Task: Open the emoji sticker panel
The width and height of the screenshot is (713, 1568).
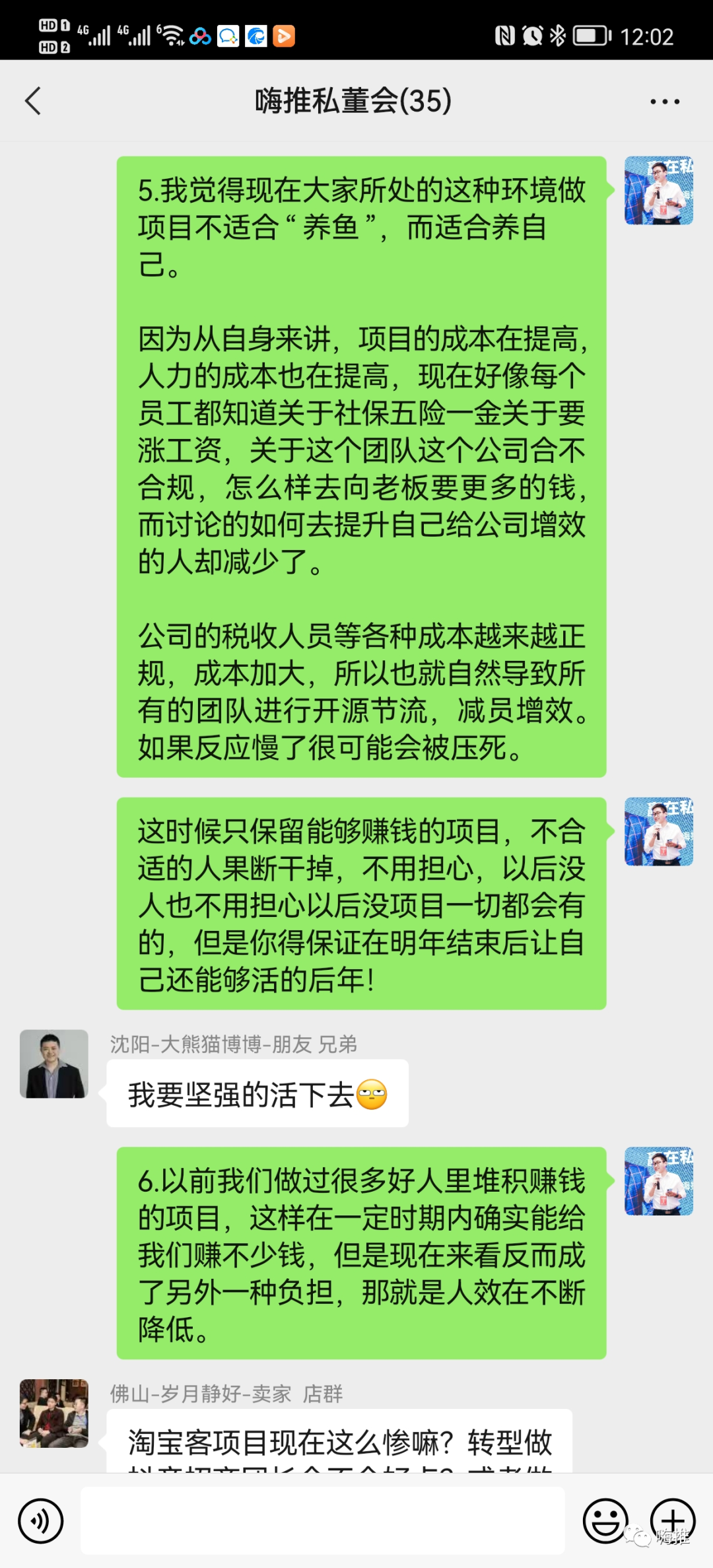Action: [605, 1521]
